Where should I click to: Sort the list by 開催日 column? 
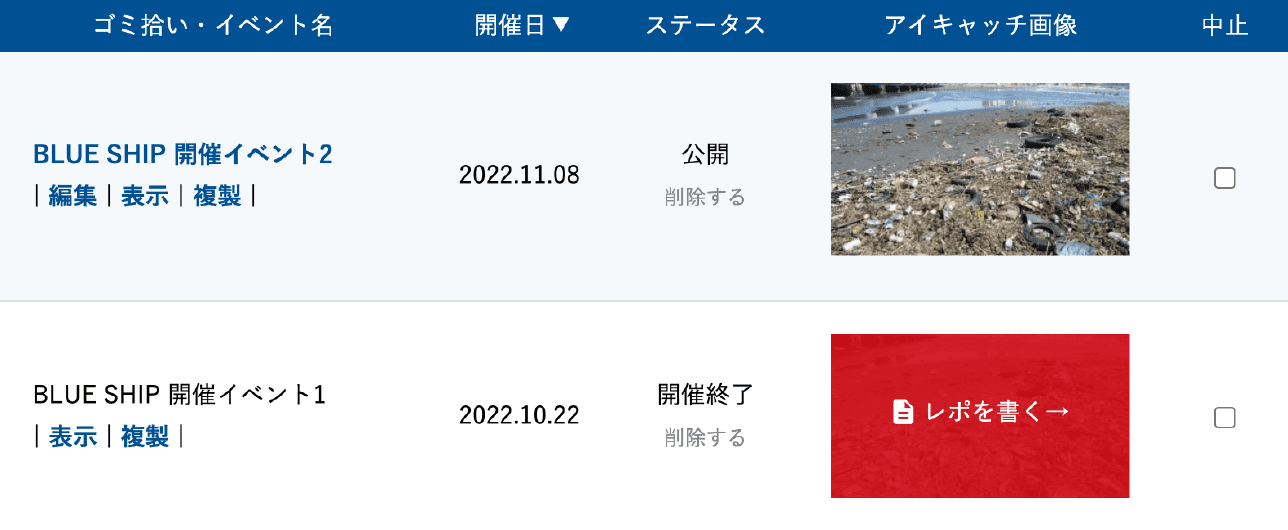coord(522,26)
